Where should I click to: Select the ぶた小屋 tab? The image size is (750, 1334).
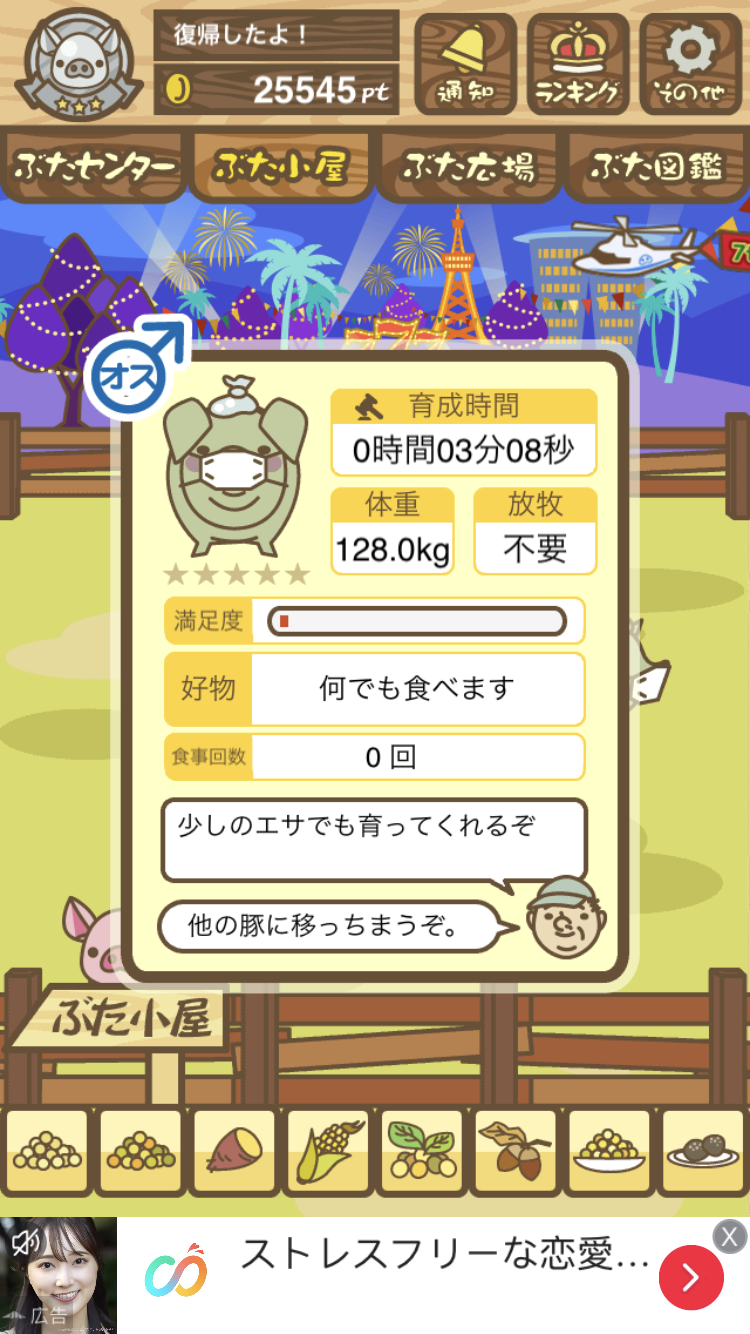280,166
